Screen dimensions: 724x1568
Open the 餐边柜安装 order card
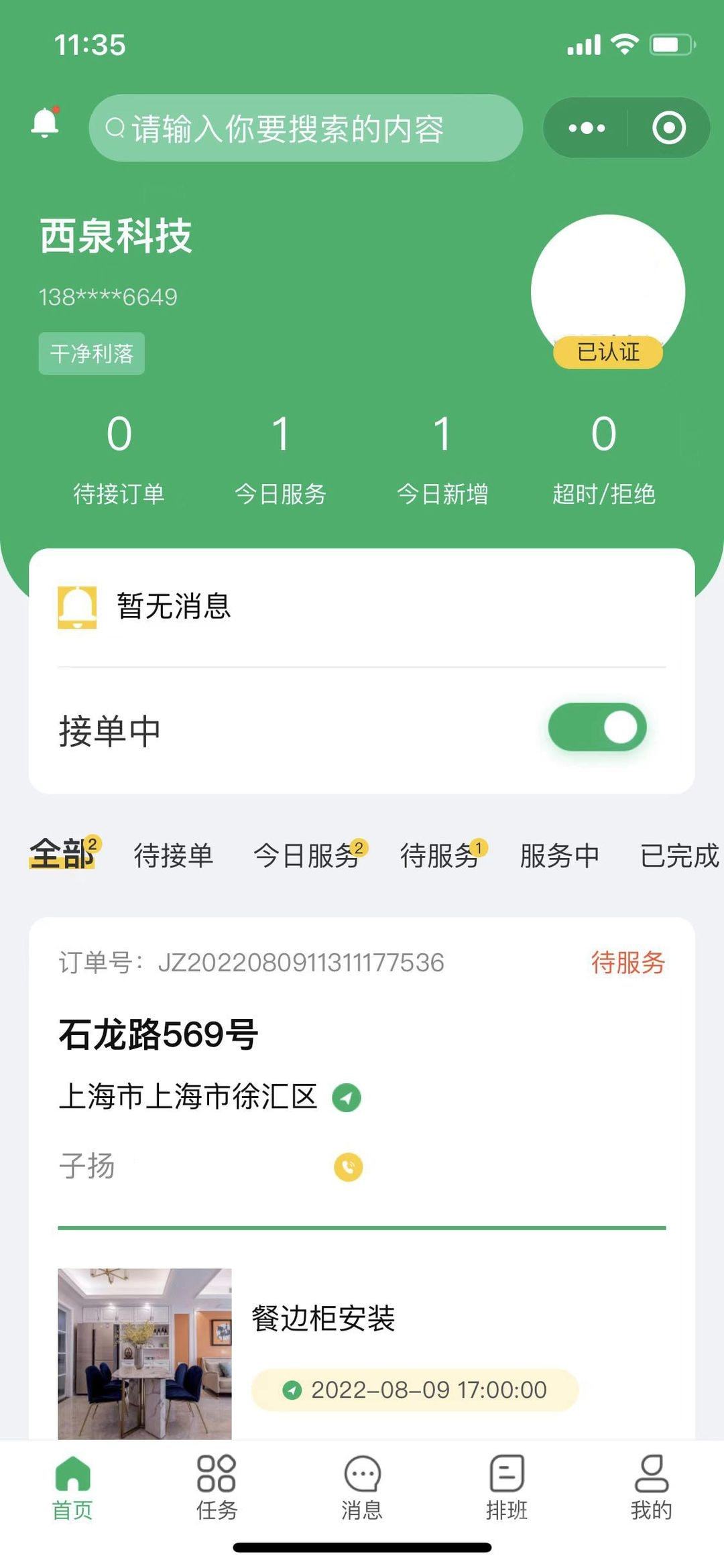[x=323, y=1319]
